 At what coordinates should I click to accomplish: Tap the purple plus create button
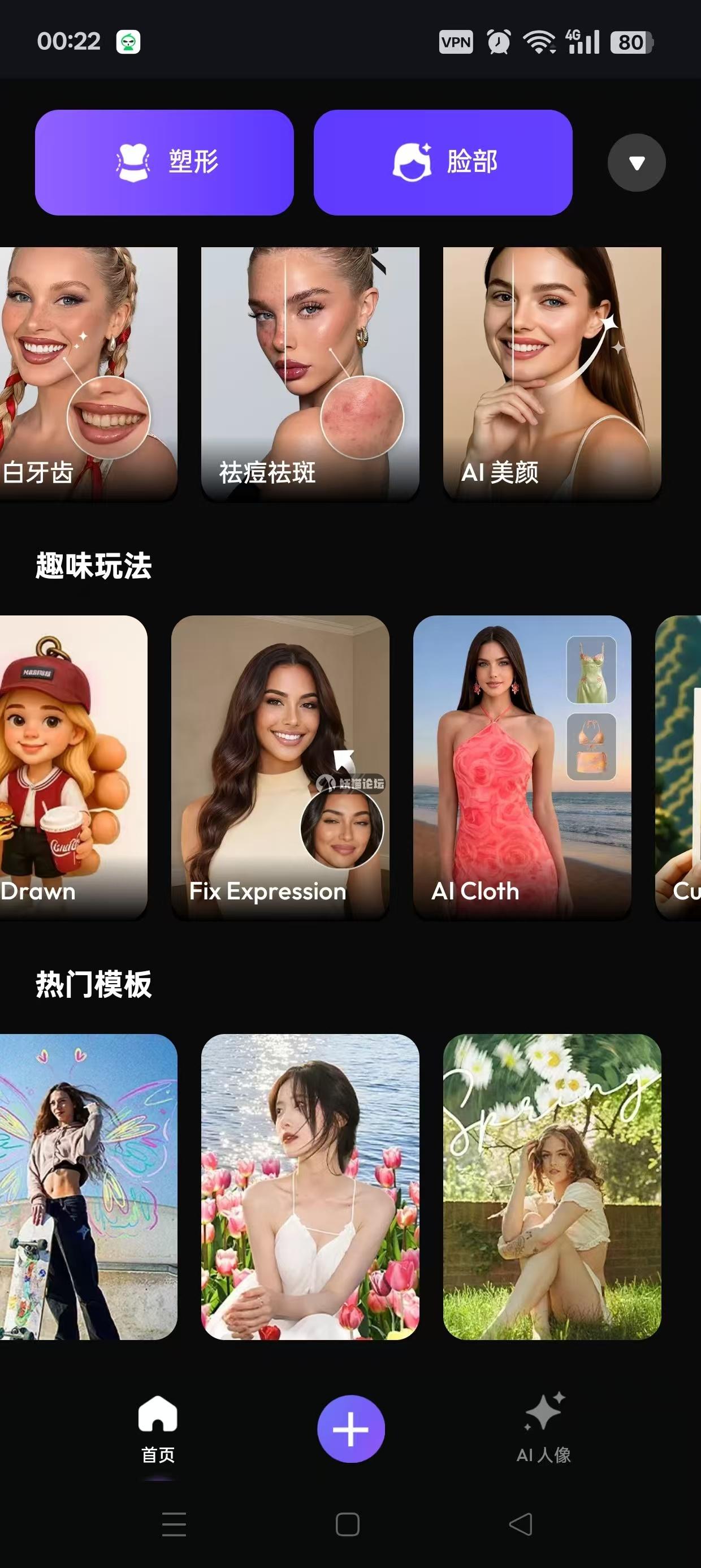click(x=350, y=1429)
